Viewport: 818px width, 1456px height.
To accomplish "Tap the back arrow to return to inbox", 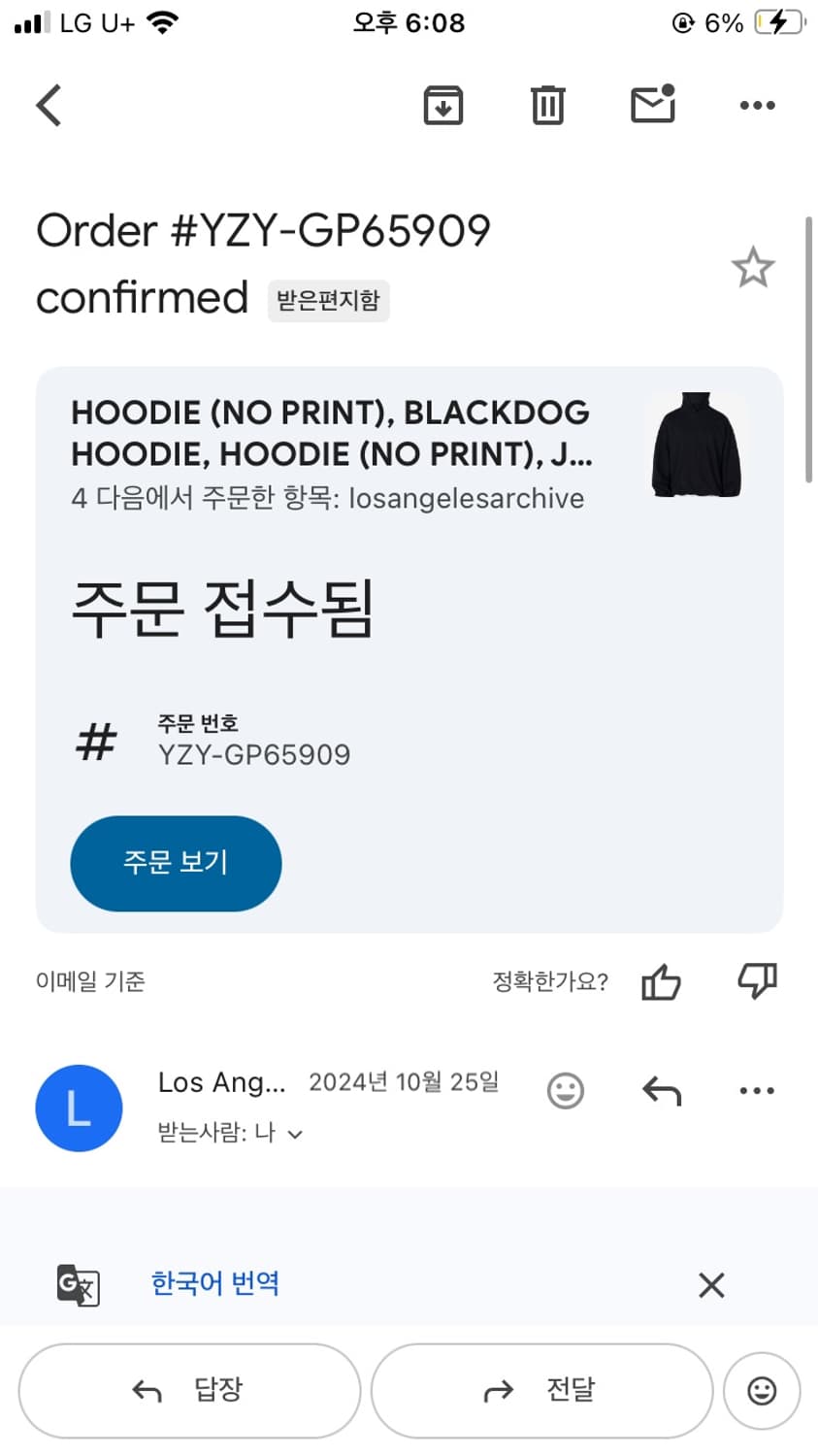I will pos(49,106).
